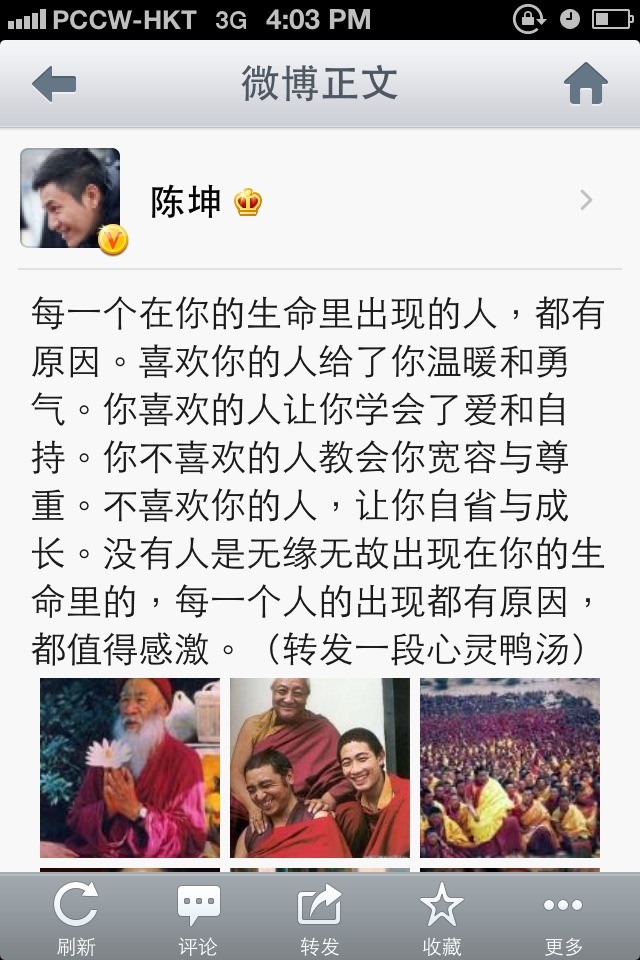The width and height of the screenshot is (640, 960).
Task: View the photo of three laughing monks
Action: coord(320,768)
